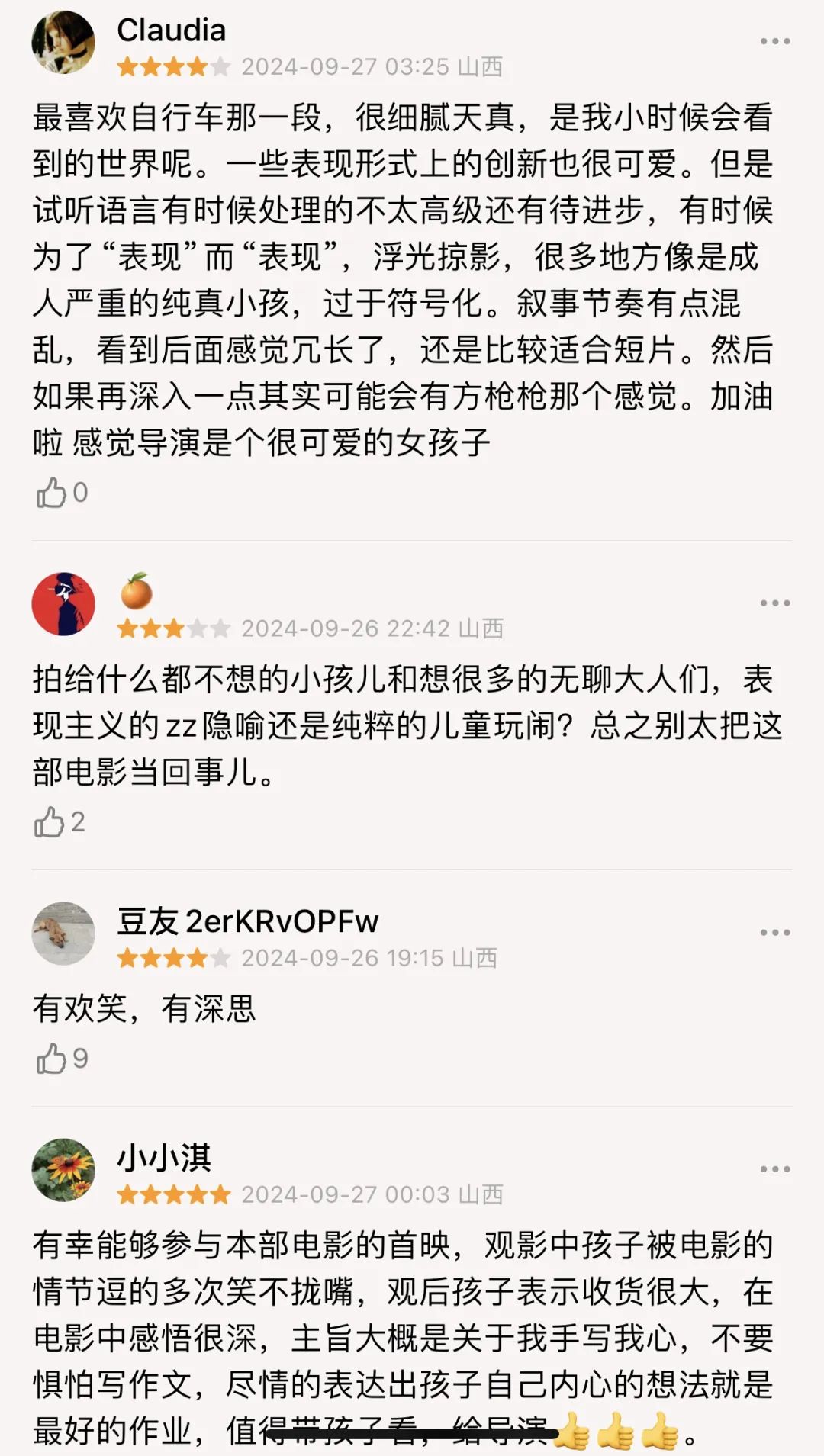This screenshot has height=1456, width=824.
Task: Open more options for 小小淇's review
Action: (774, 1169)
